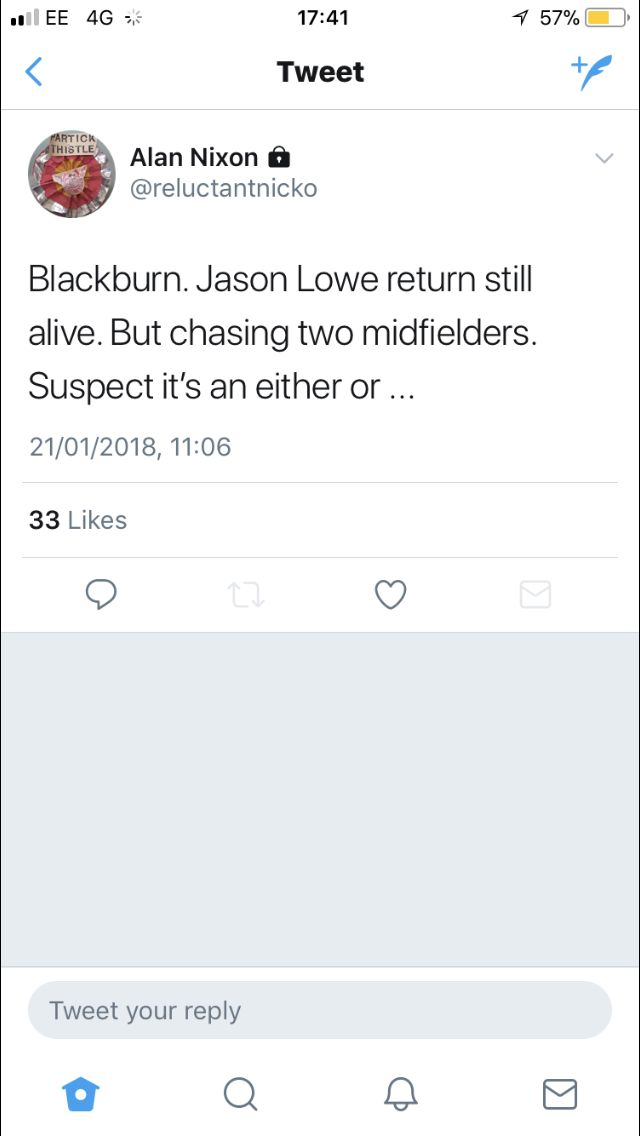Compose a new tweet with the feather icon
The height and width of the screenshot is (1136, 640).
(x=591, y=72)
